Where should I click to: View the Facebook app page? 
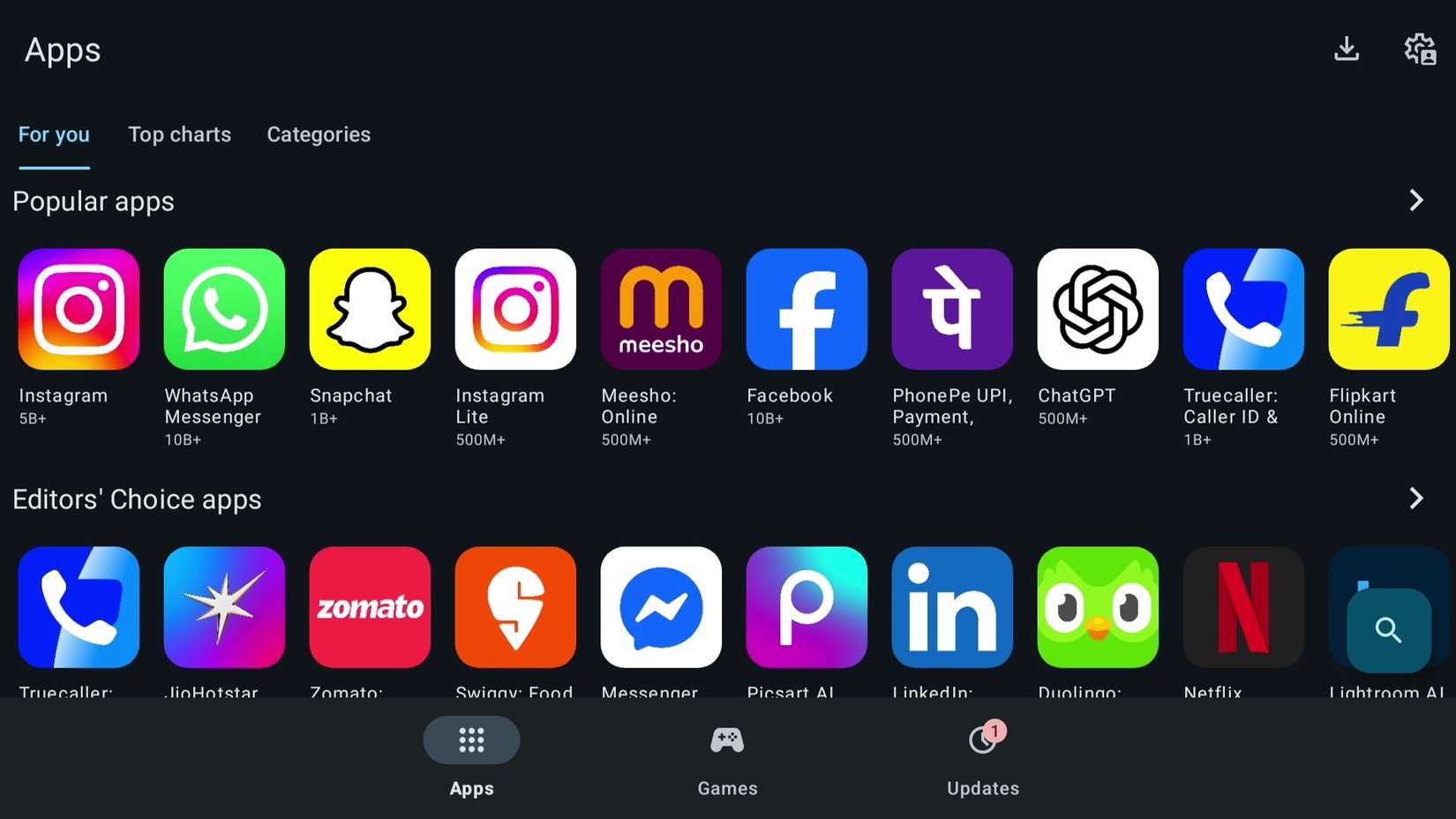(x=807, y=309)
